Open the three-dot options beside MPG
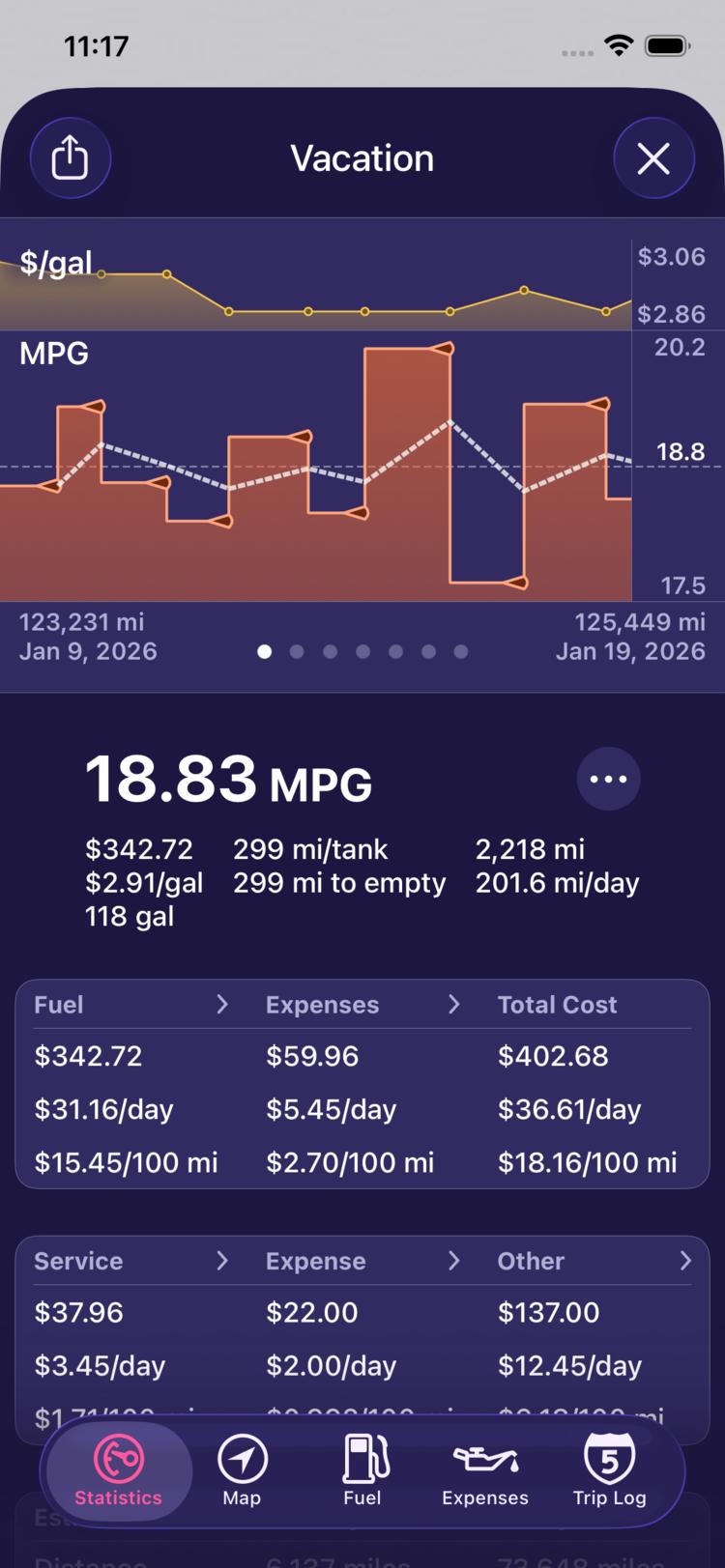The width and height of the screenshot is (725, 1568). click(x=608, y=779)
